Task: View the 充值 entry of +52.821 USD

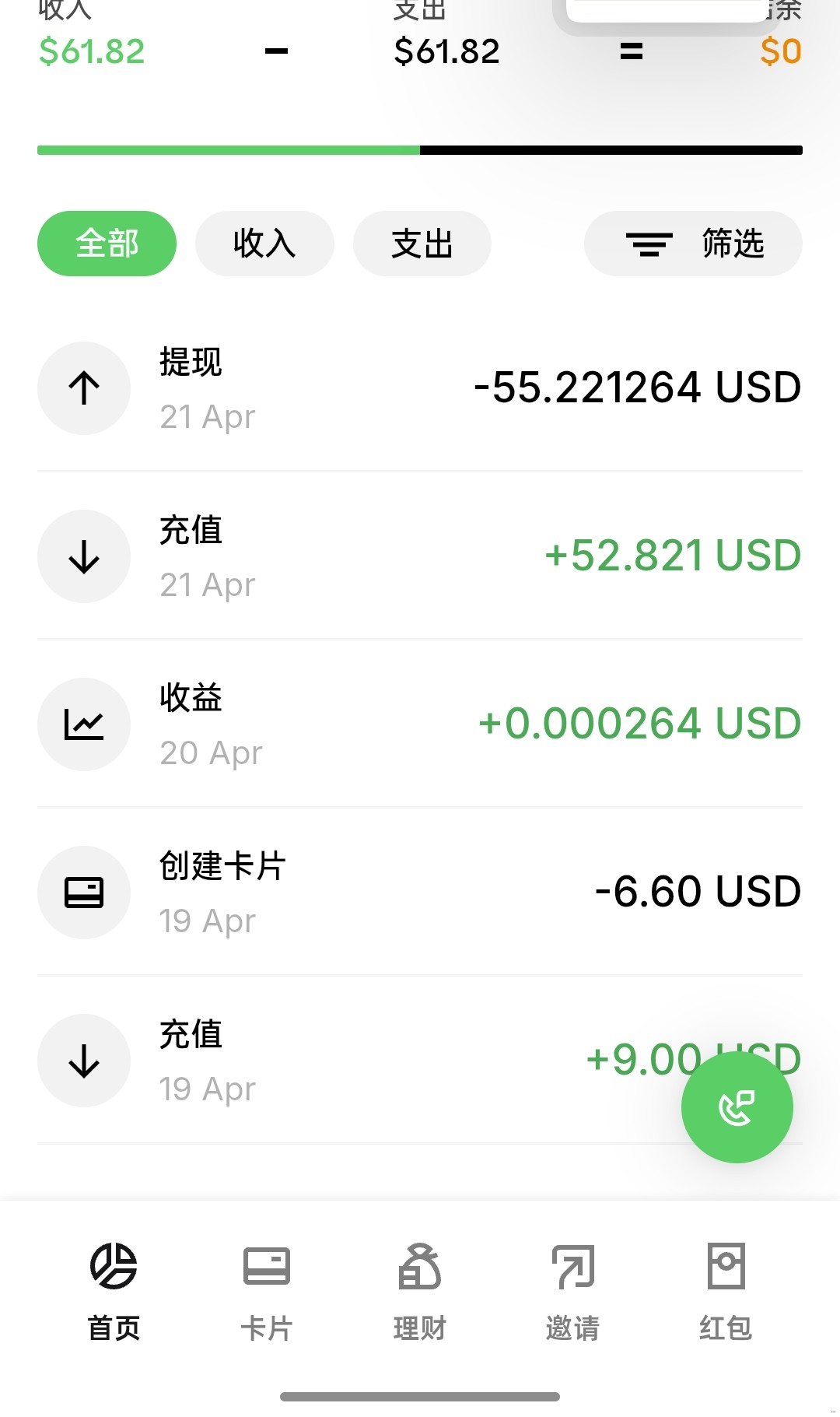Action: tap(420, 556)
